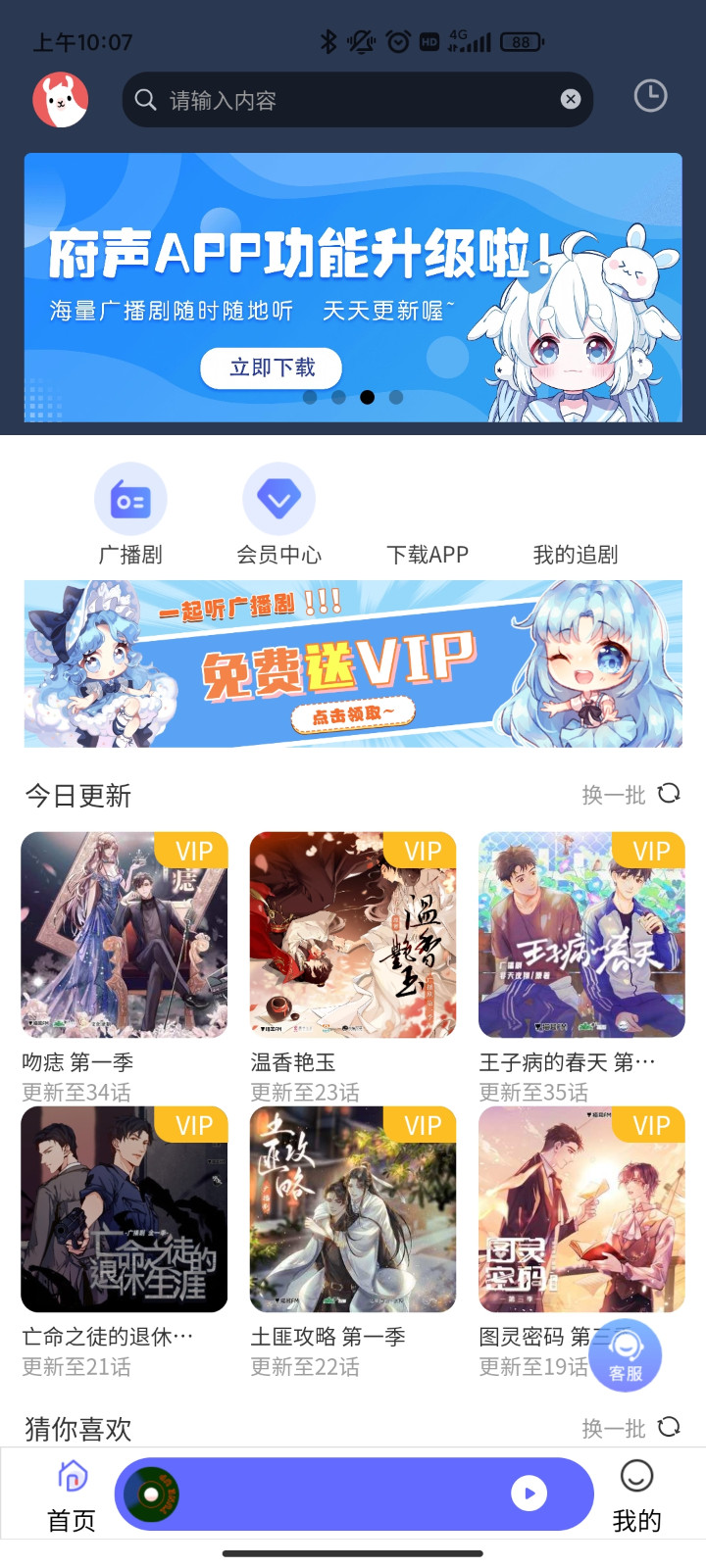Open the 广播剧 (radio drama) section icon

click(130, 498)
